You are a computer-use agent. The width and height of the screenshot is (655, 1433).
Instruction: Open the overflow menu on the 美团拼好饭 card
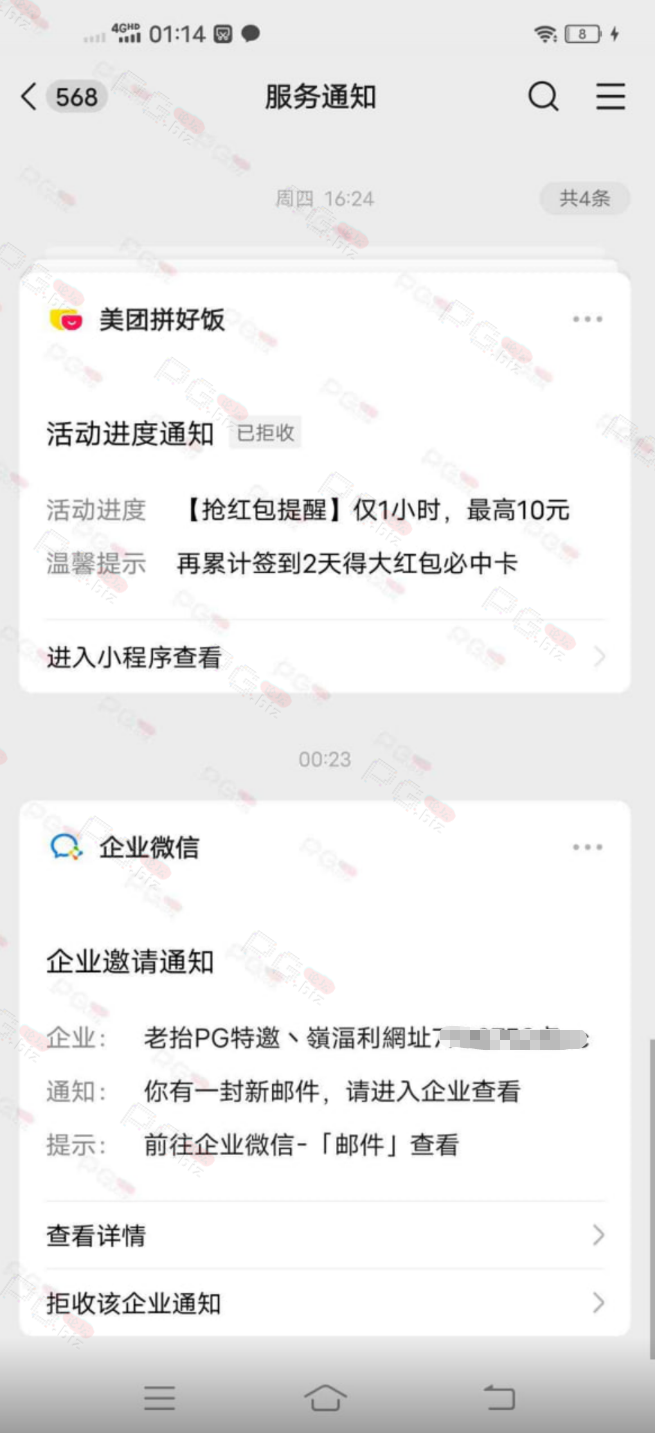588,320
